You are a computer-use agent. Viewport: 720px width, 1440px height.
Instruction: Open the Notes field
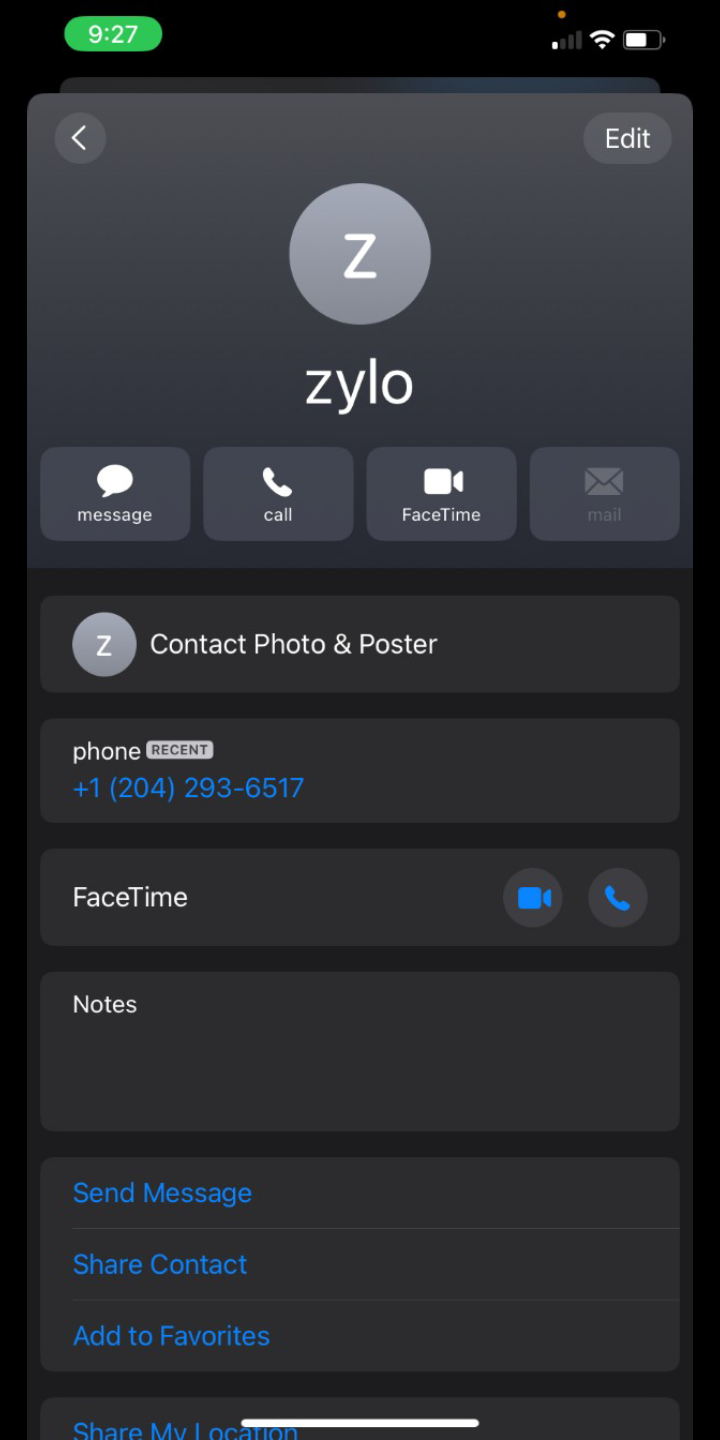(360, 1050)
